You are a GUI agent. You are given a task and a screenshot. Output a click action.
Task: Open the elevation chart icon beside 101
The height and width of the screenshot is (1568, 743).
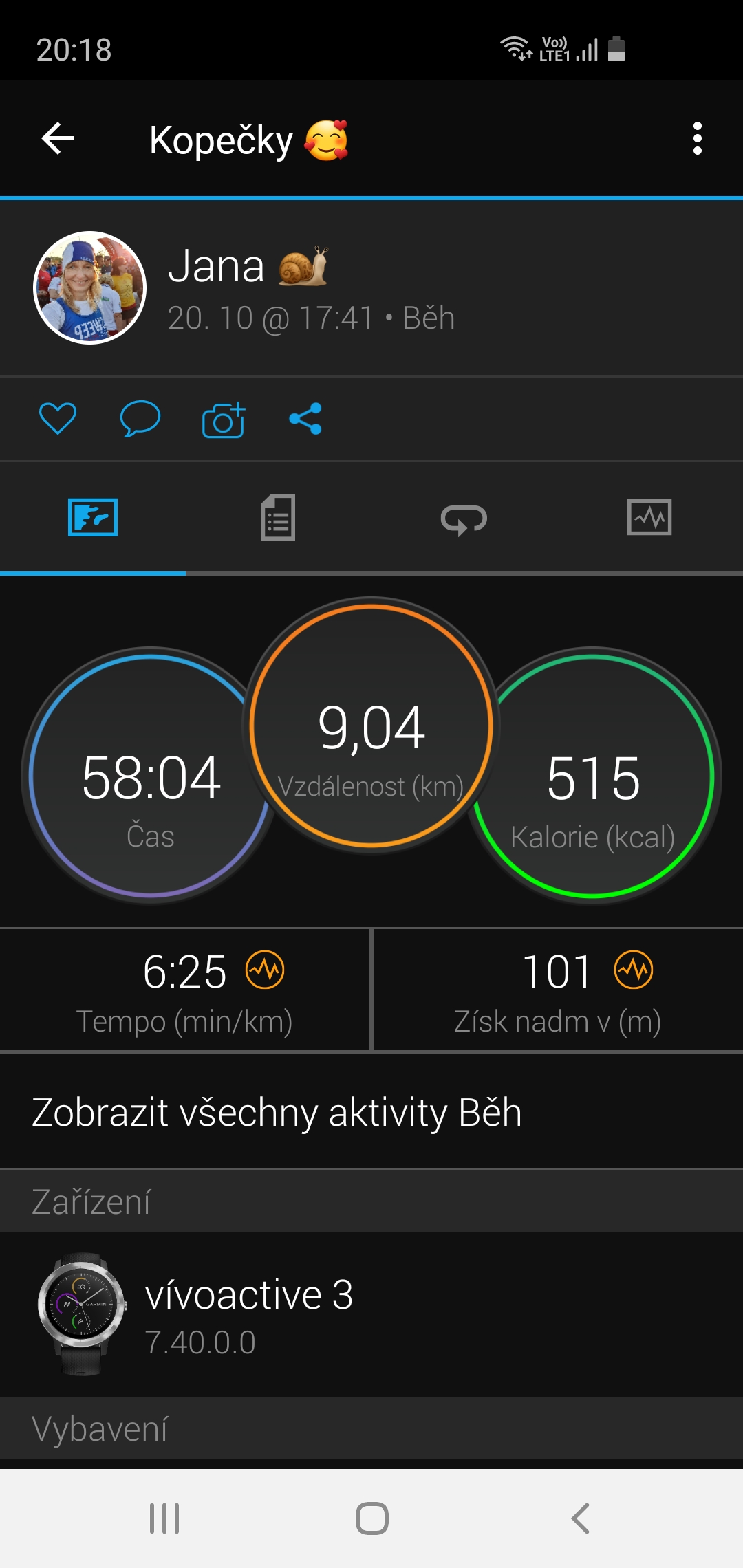tap(634, 970)
